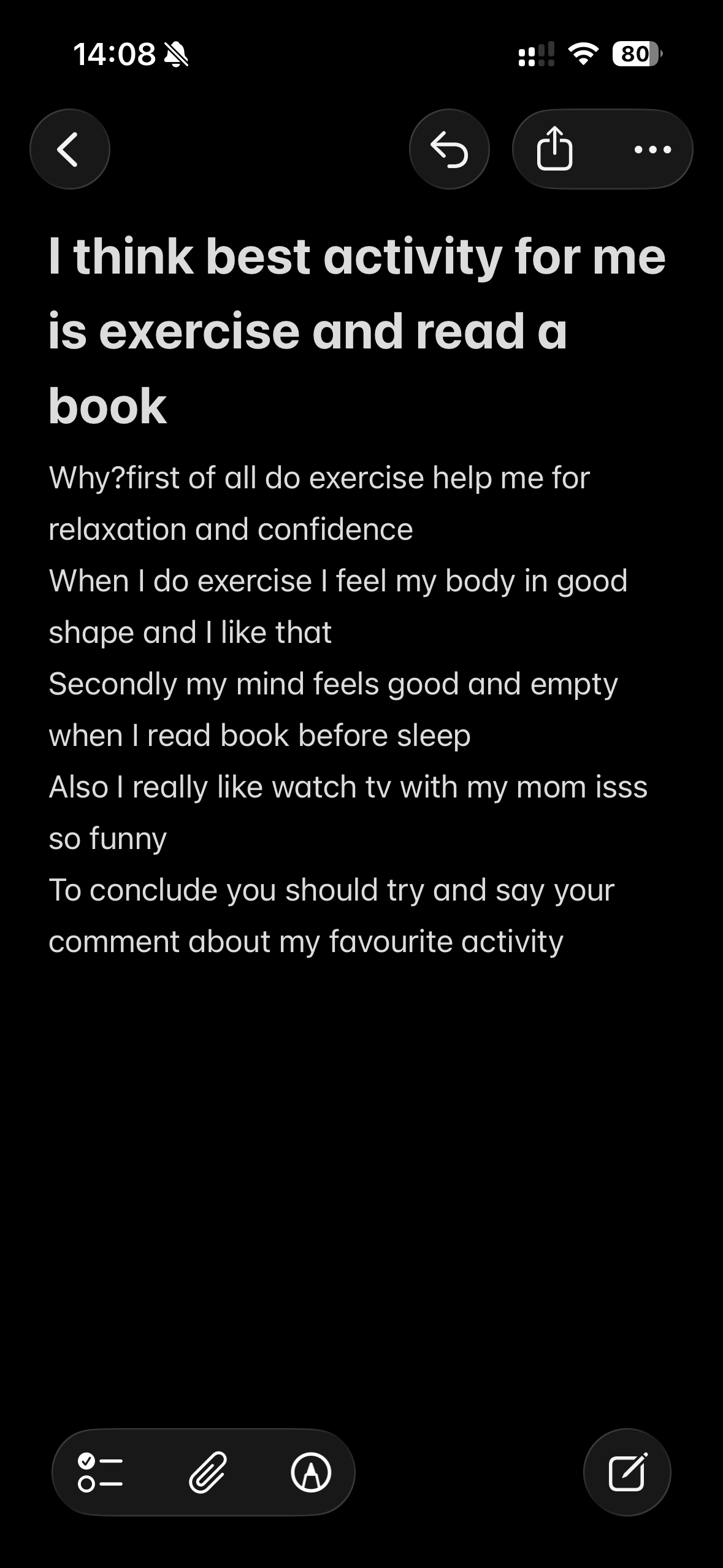The width and height of the screenshot is (723, 1568).
Task: Share this note
Action: [554, 148]
